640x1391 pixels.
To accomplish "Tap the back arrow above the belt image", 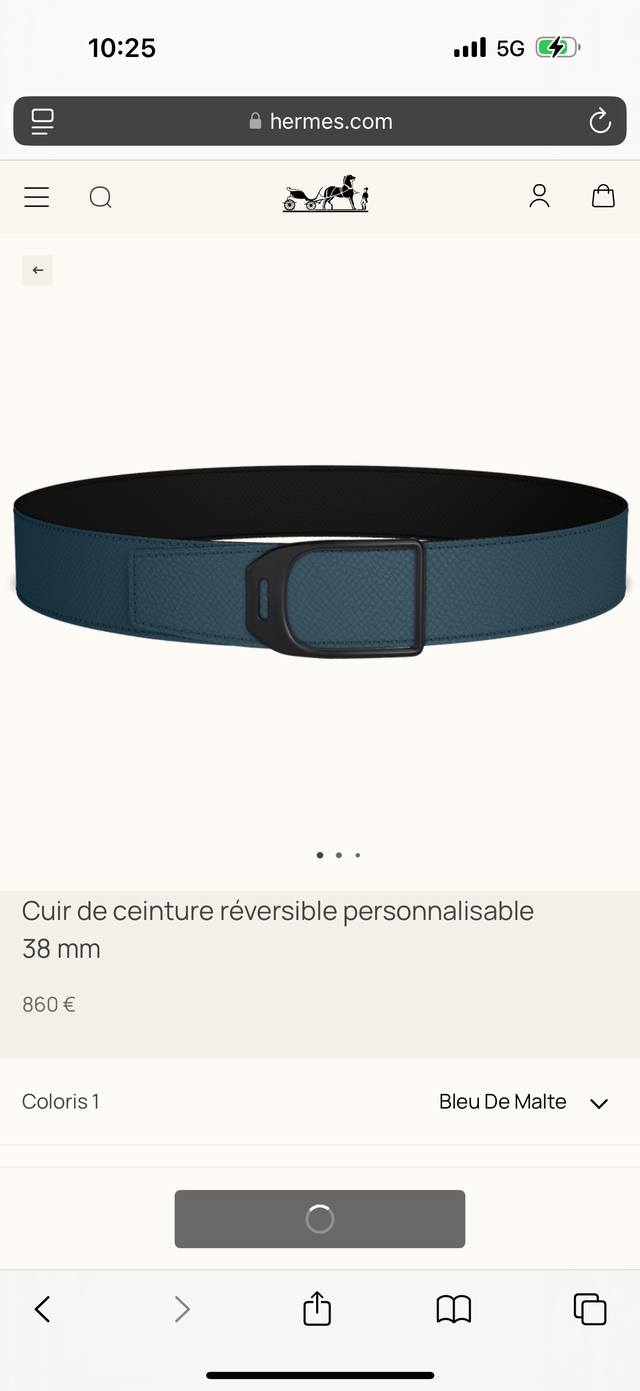I will tap(37, 270).
